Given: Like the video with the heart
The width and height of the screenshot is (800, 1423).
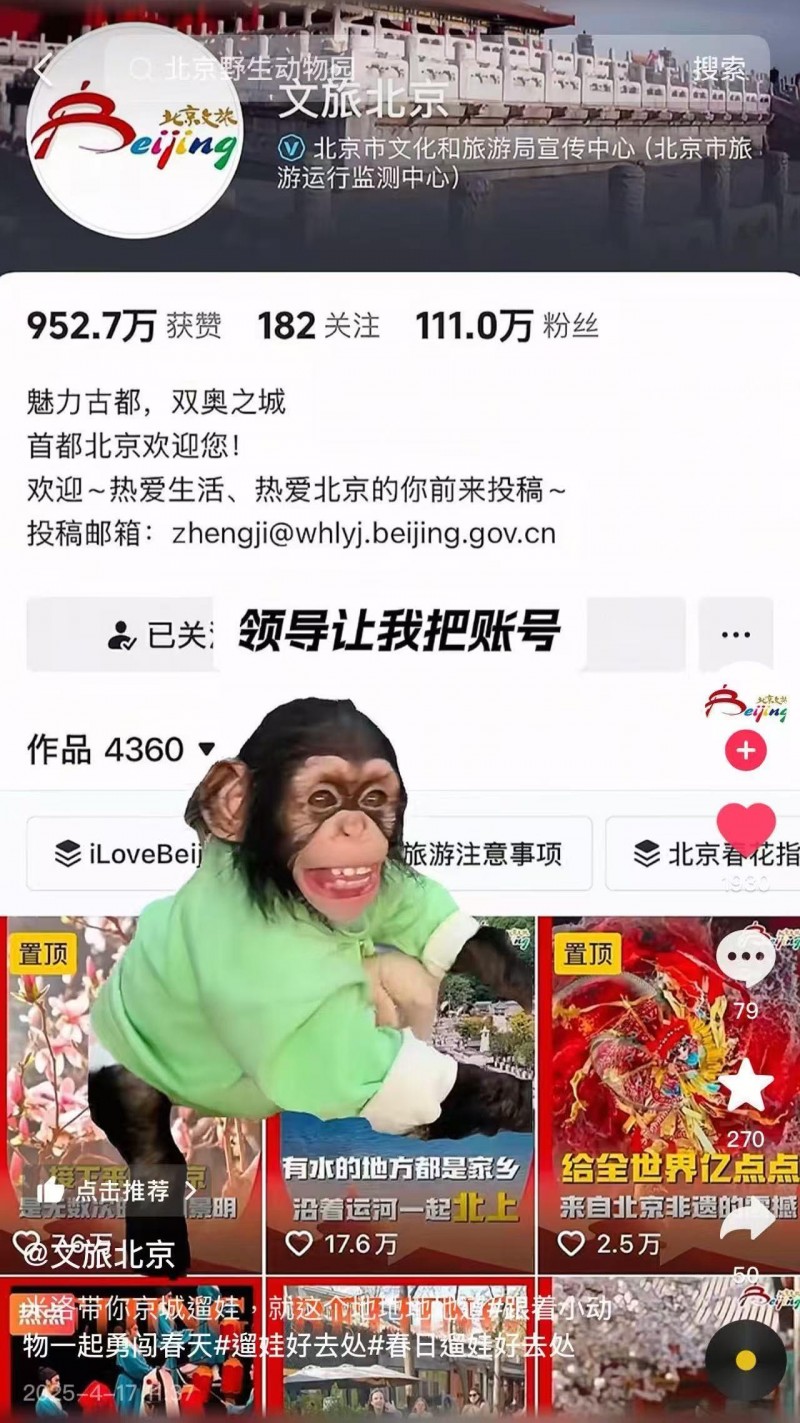Looking at the screenshot, I should click(x=745, y=828).
